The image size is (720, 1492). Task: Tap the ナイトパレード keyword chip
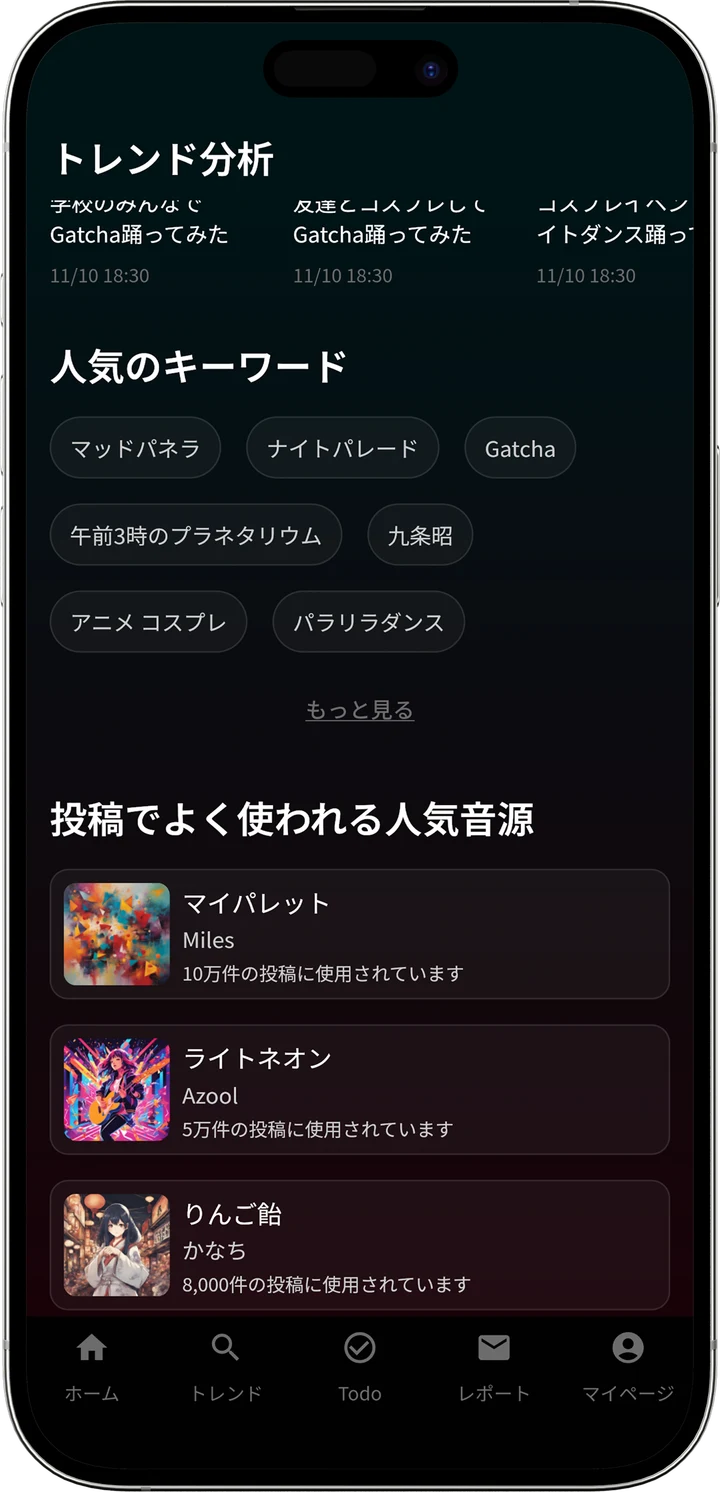tap(342, 448)
